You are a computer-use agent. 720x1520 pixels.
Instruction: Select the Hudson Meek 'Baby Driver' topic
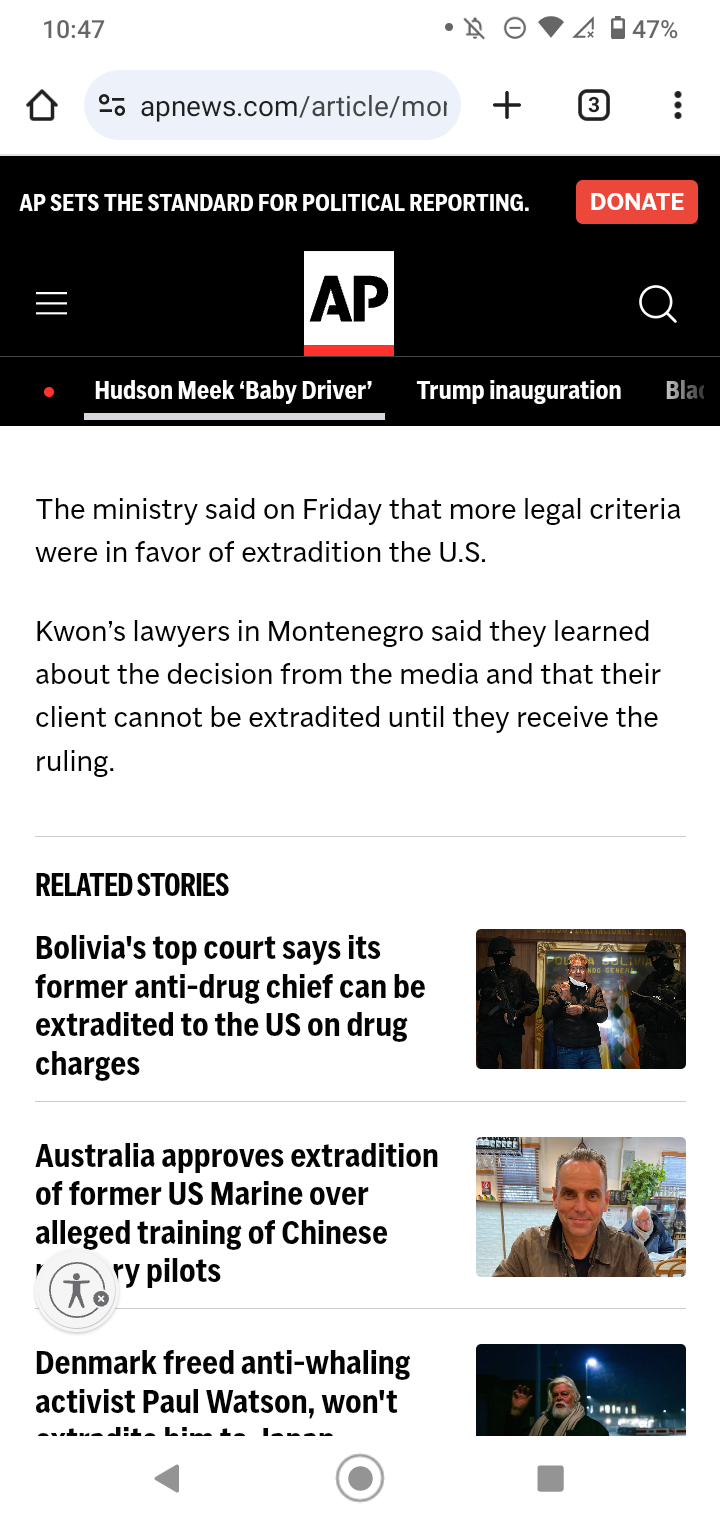tap(234, 390)
